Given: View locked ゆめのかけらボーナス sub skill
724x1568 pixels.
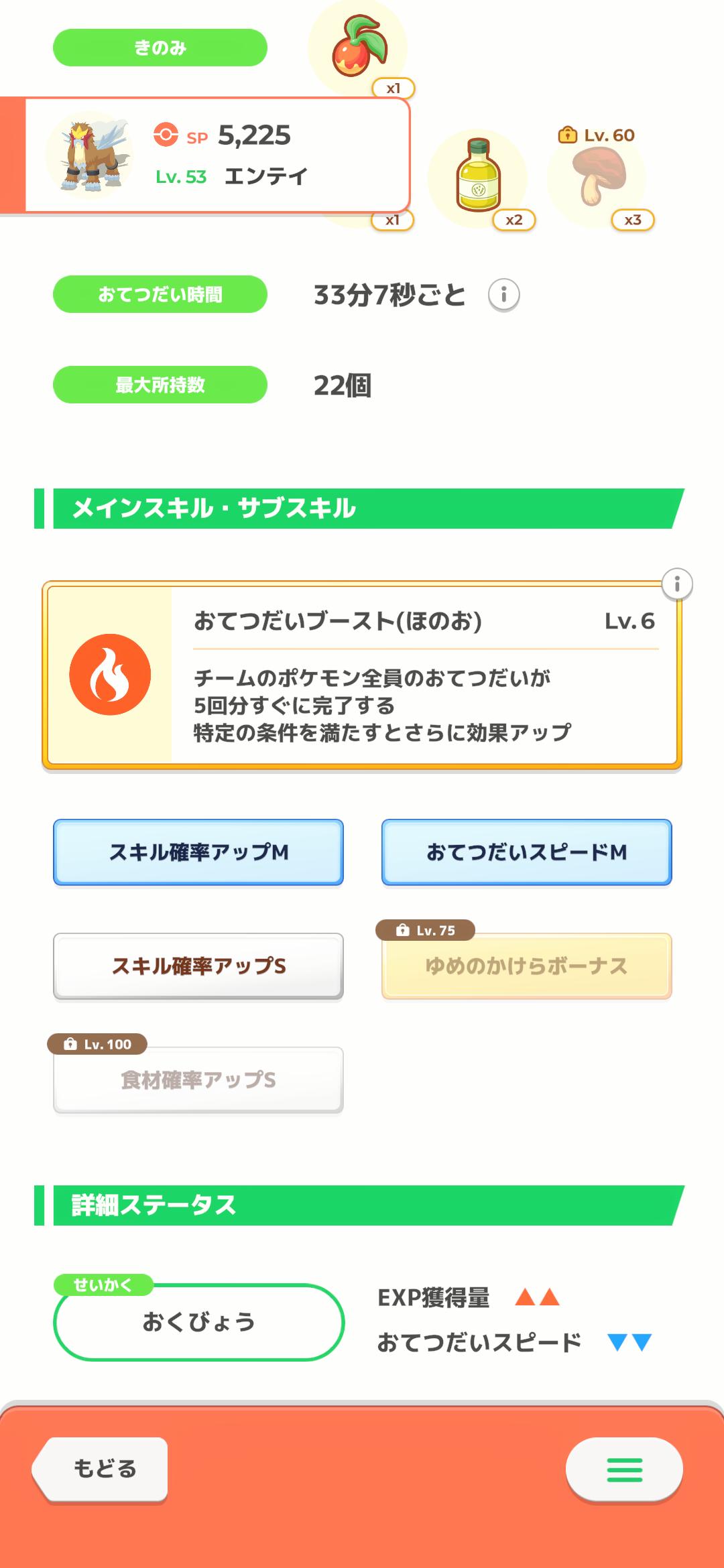Looking at the screenshot, I should coord(527,966).
